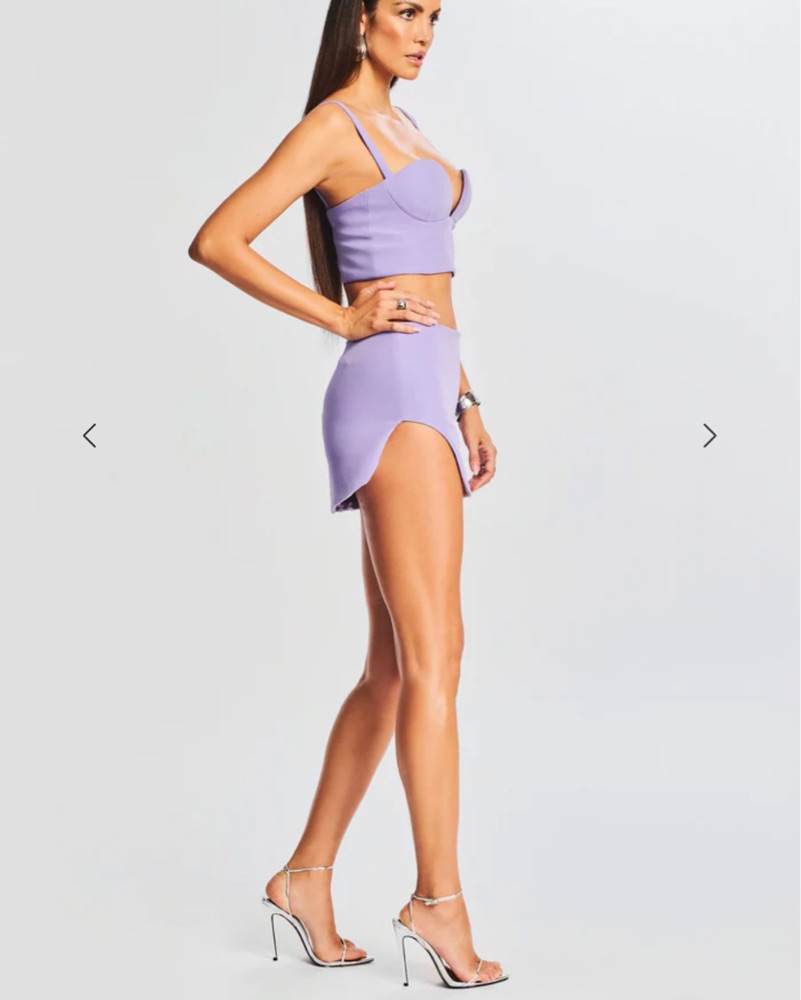
Task: Show the next product image
Action: (709, 435)
